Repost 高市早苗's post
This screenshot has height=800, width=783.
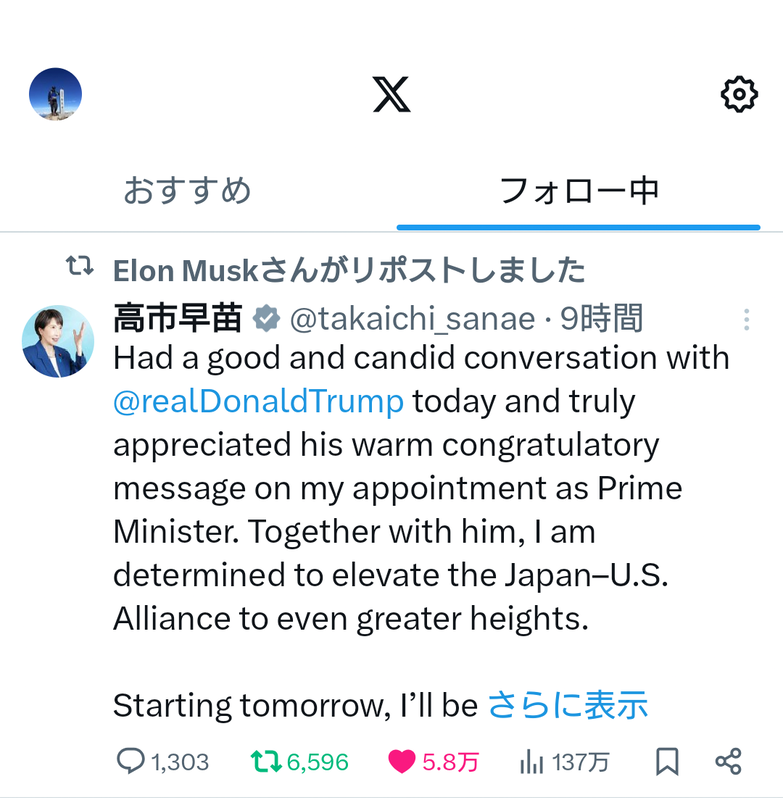coord(266,762)
